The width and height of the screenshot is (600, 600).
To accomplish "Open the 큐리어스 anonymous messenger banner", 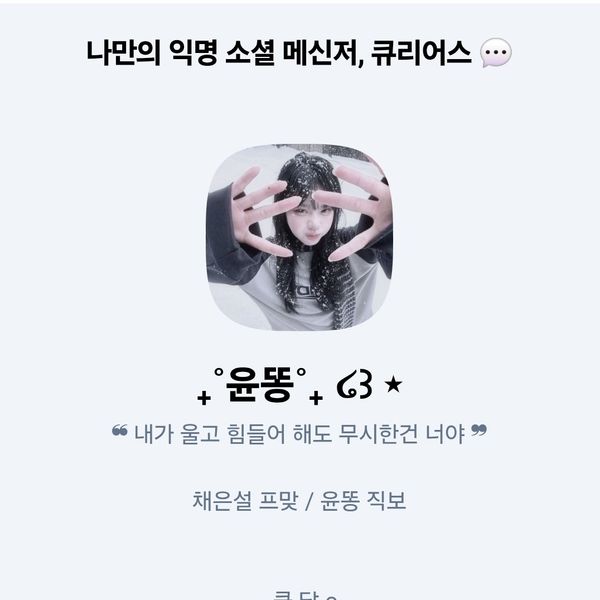I will (x=299, y=52).
